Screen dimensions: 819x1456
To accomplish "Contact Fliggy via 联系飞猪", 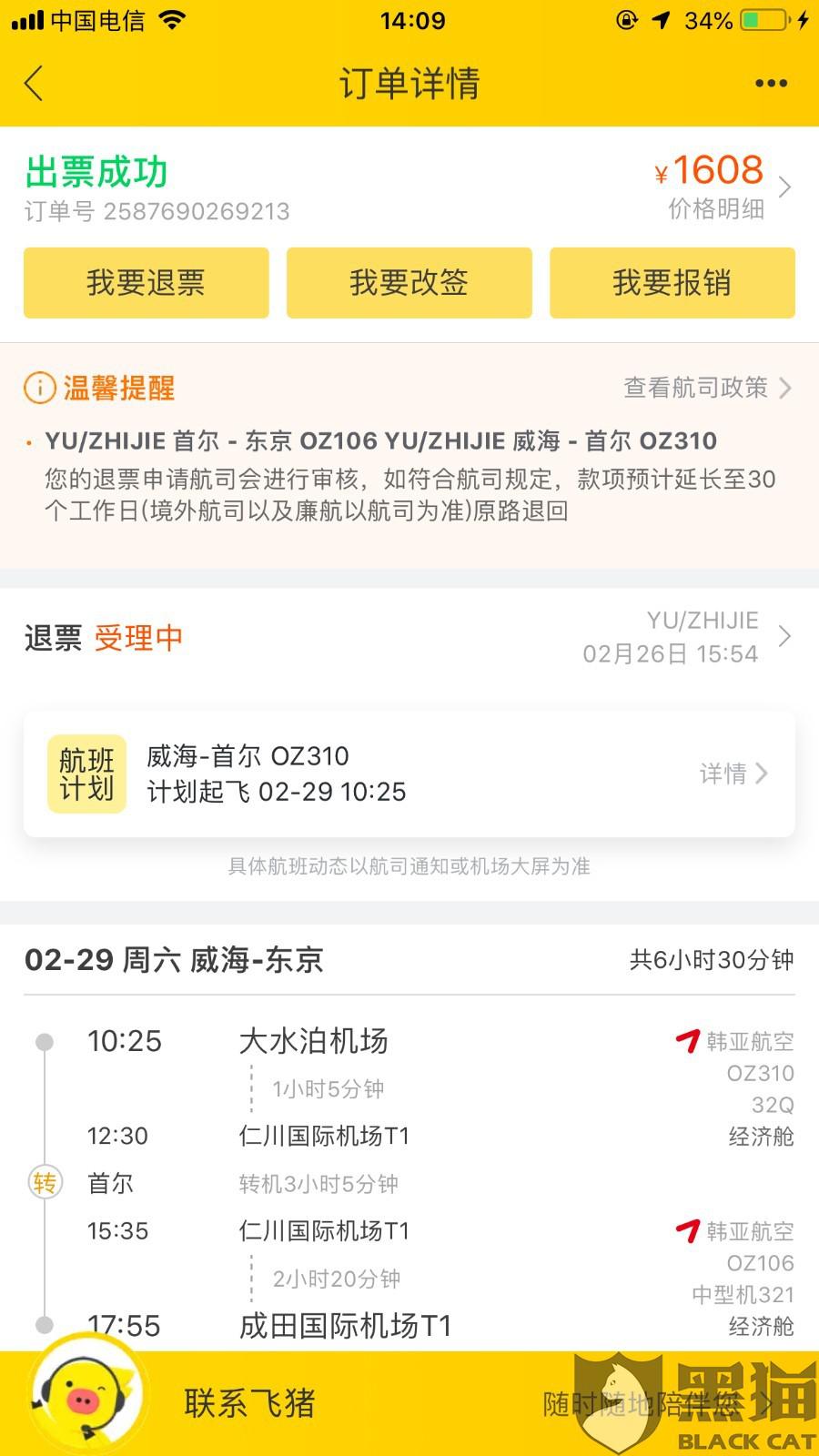I will click(x=249, y=1403).
